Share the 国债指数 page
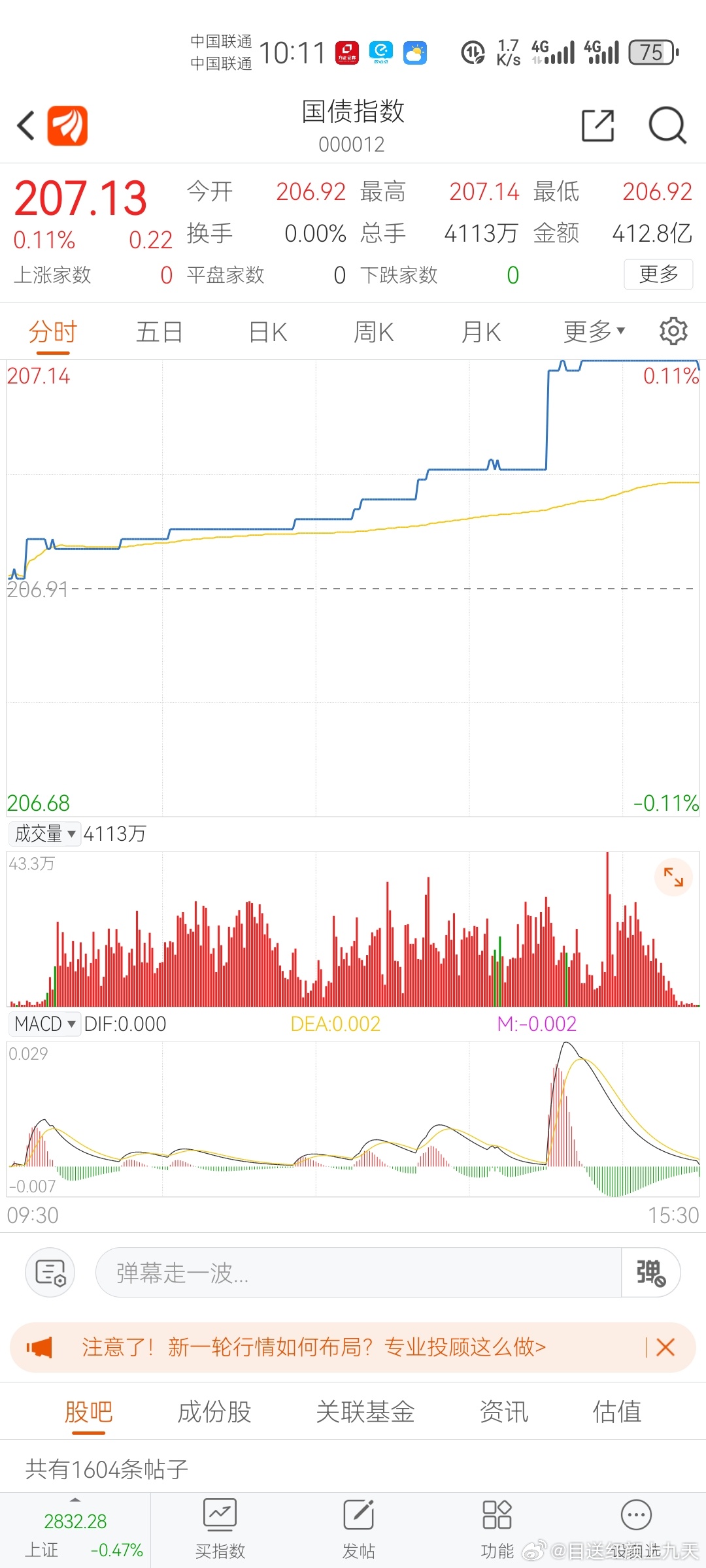This screenshot has height=1568, width=706. click(x=597, y=125)
